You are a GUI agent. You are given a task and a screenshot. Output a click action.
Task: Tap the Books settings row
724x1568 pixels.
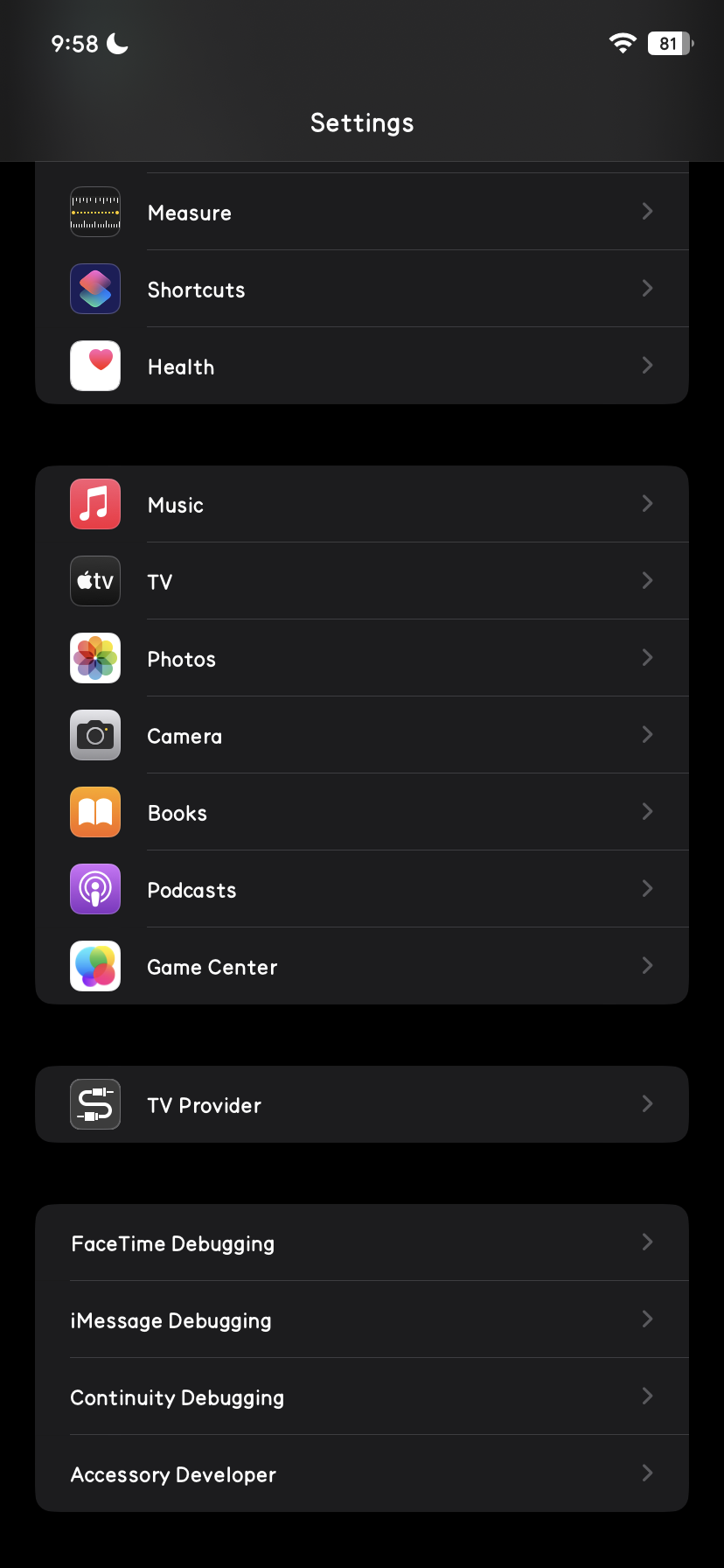pyautogui.click(x=362, y=812)
